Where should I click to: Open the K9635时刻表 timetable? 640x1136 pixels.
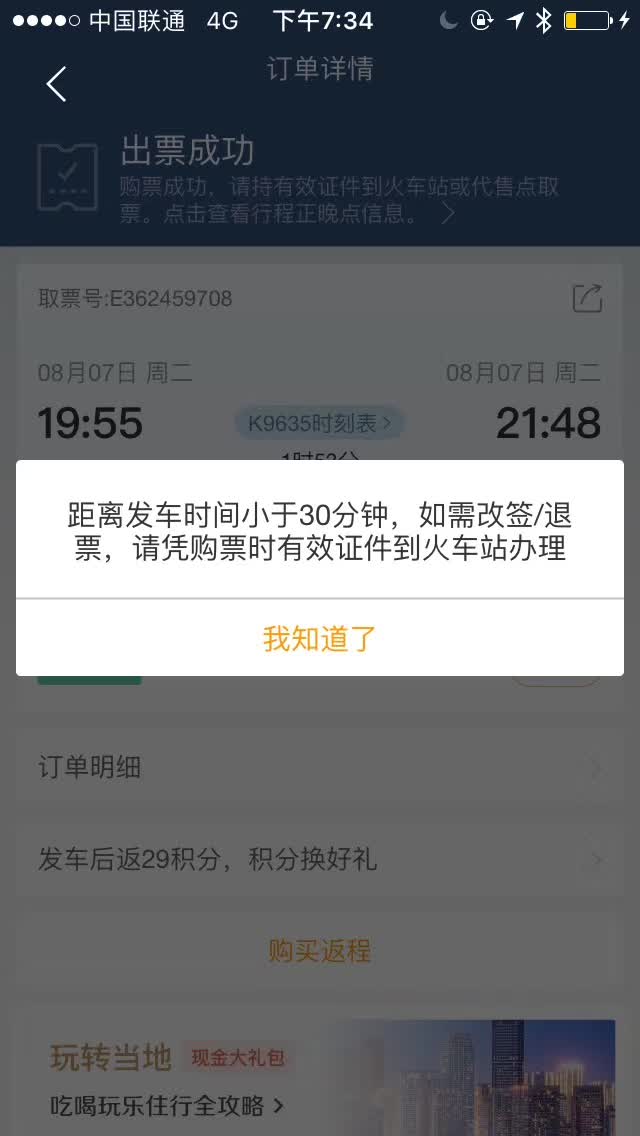(320, 423)
